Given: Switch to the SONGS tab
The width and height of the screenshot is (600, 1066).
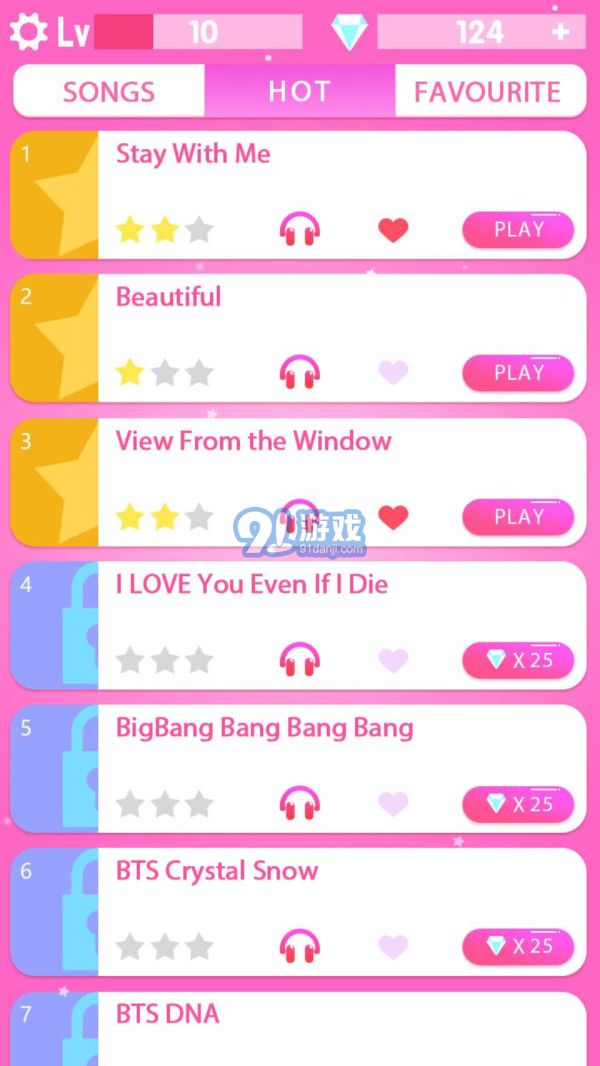Looking at the screenshot, I should [108, 92].
